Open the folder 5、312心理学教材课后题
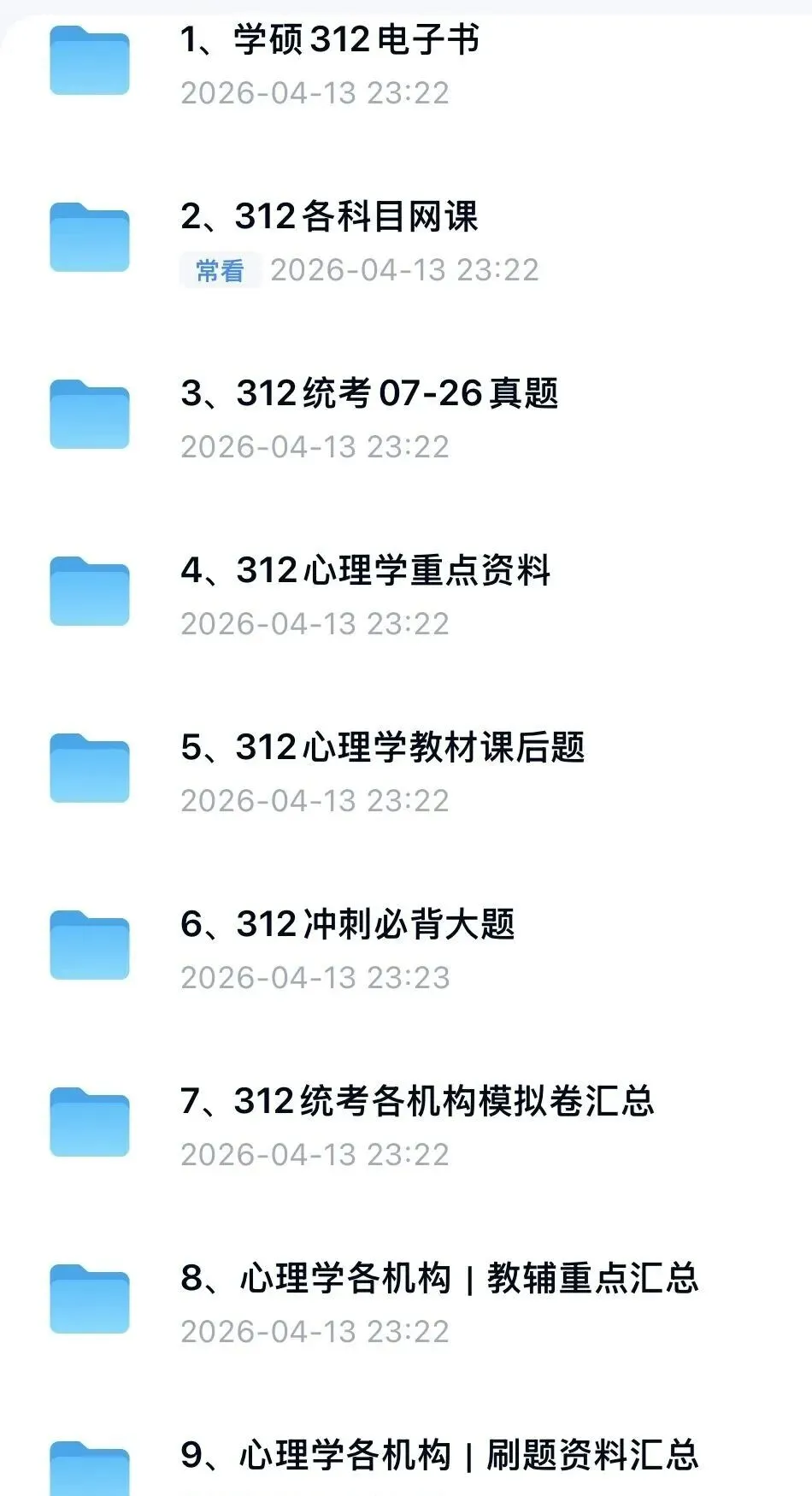This screenshot has width=812, height=1496. [406, 772]
